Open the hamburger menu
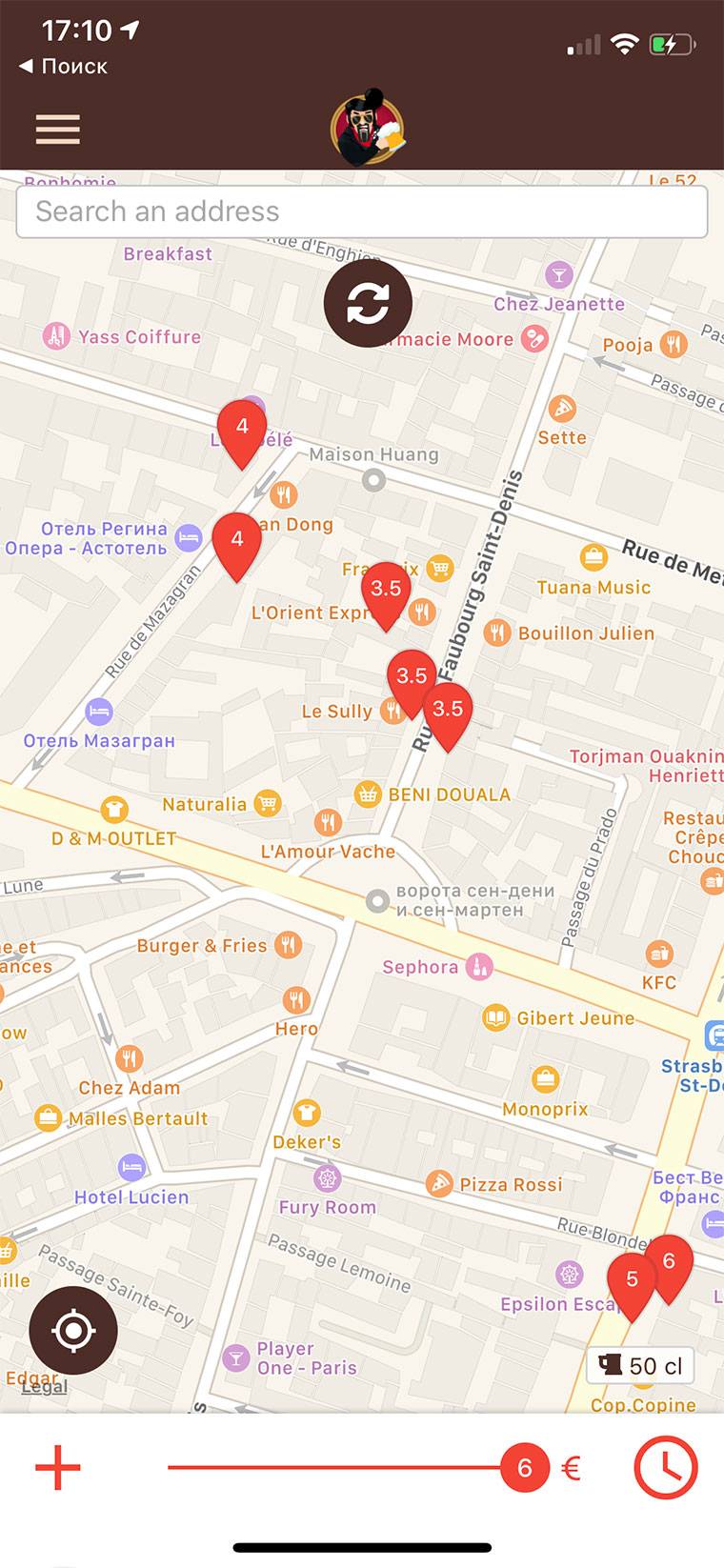724x1568 pixels. [58, 130]
